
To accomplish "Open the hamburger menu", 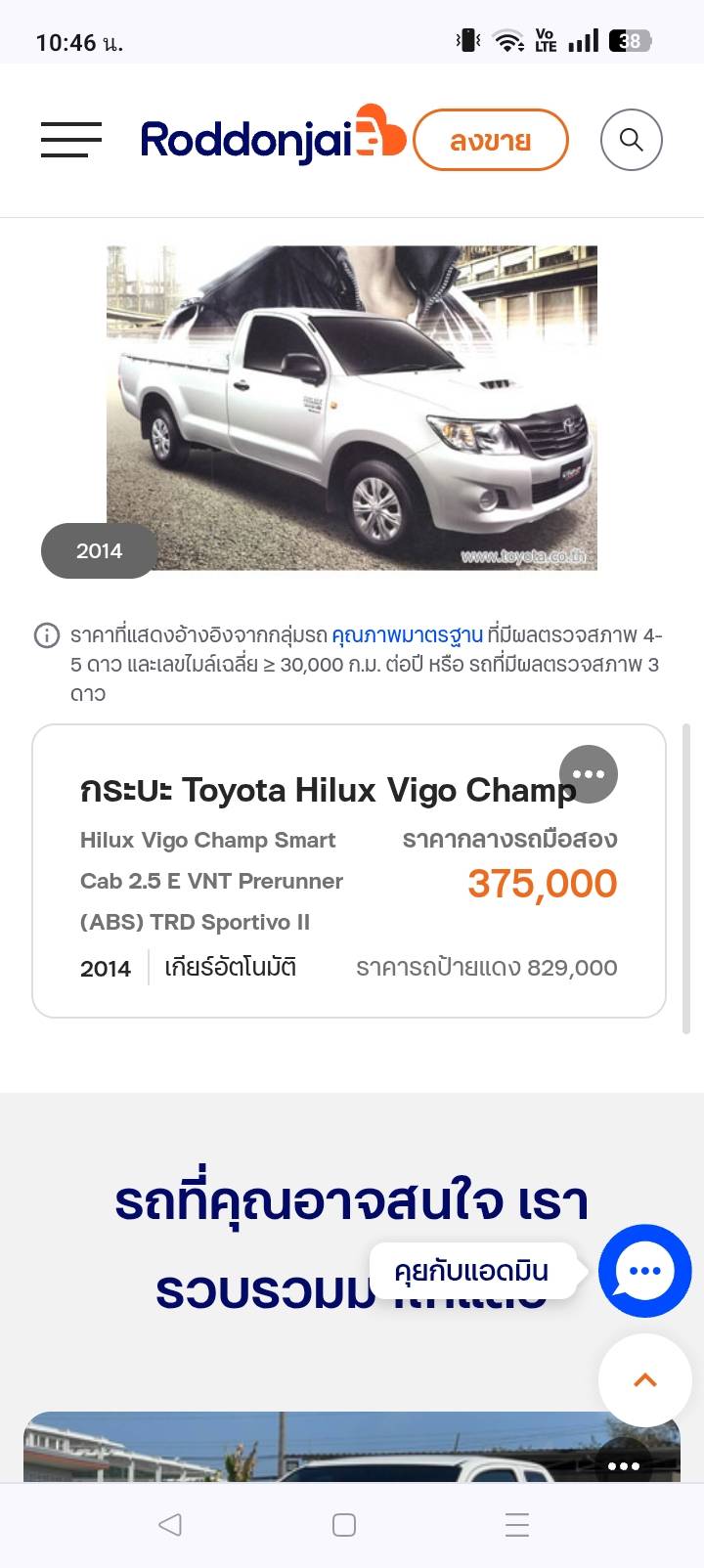I will point(71,140).
